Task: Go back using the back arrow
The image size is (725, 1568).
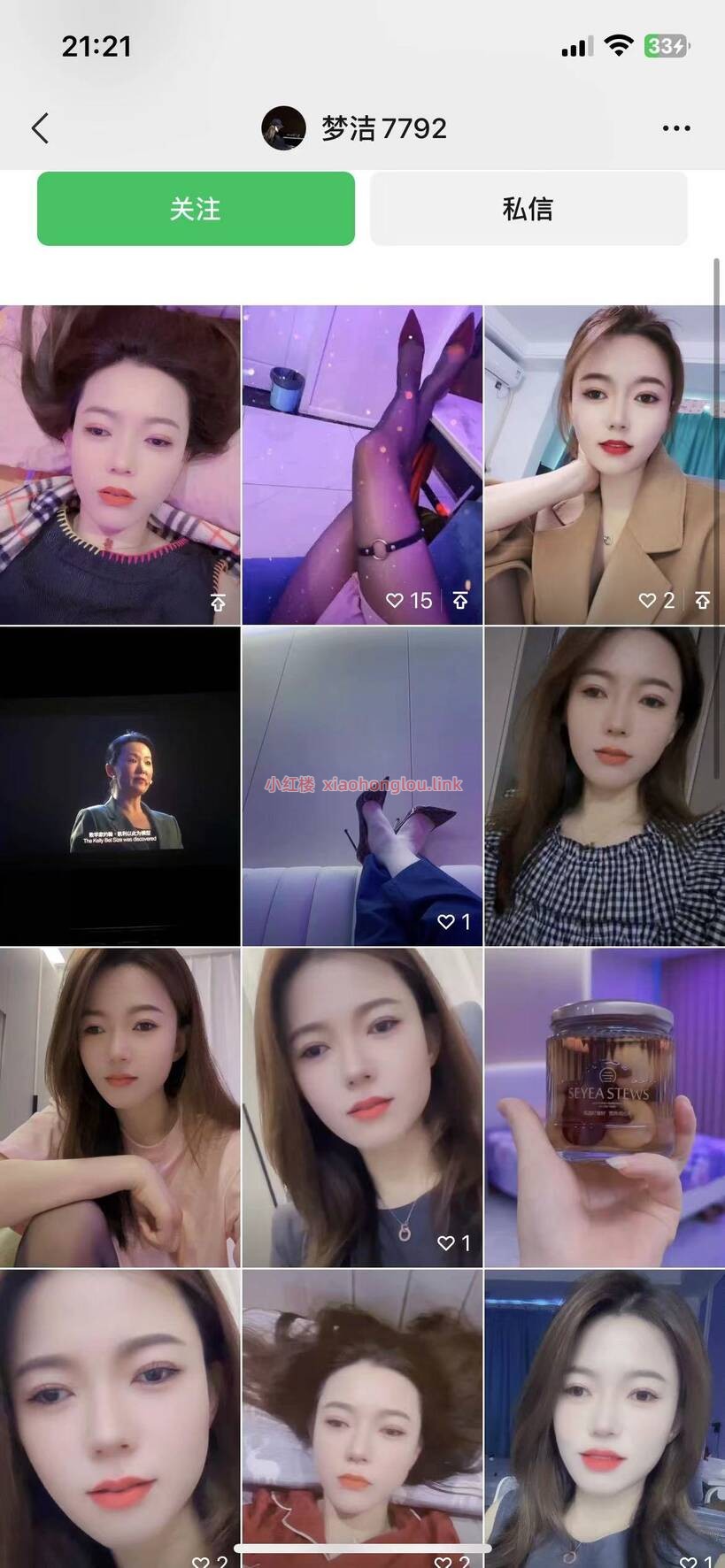Action: pos(40,128)
